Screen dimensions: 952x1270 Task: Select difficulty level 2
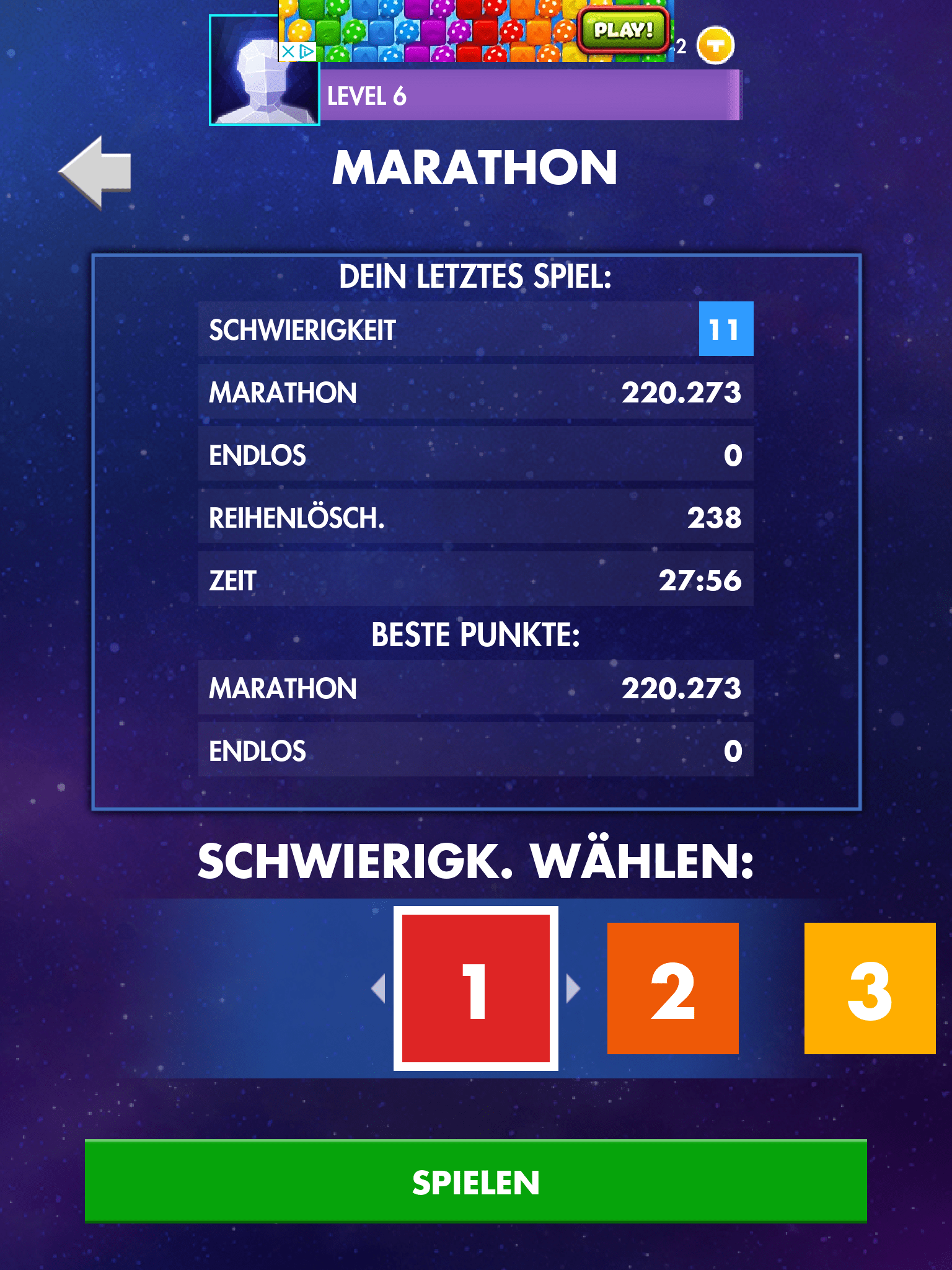click(672, 988)
